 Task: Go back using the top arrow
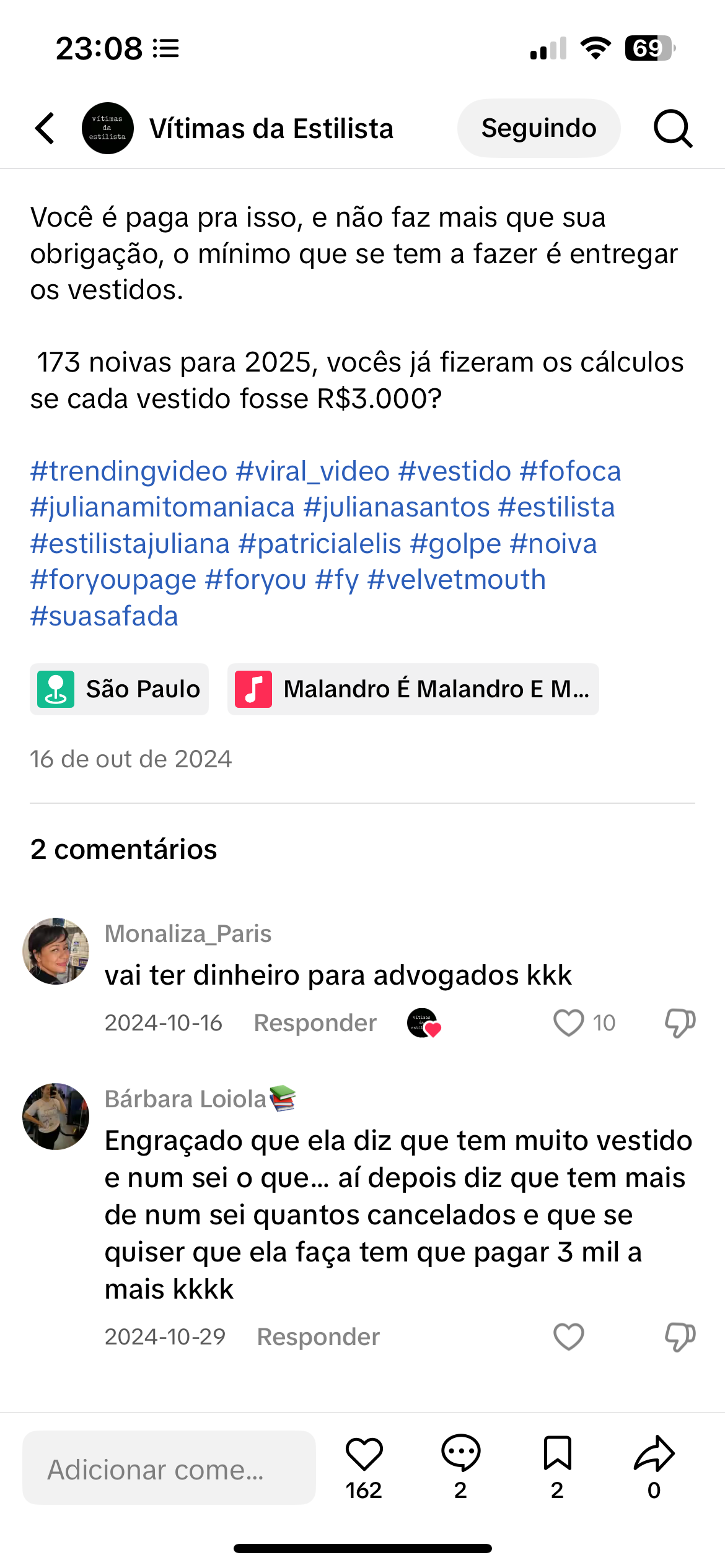45,129
